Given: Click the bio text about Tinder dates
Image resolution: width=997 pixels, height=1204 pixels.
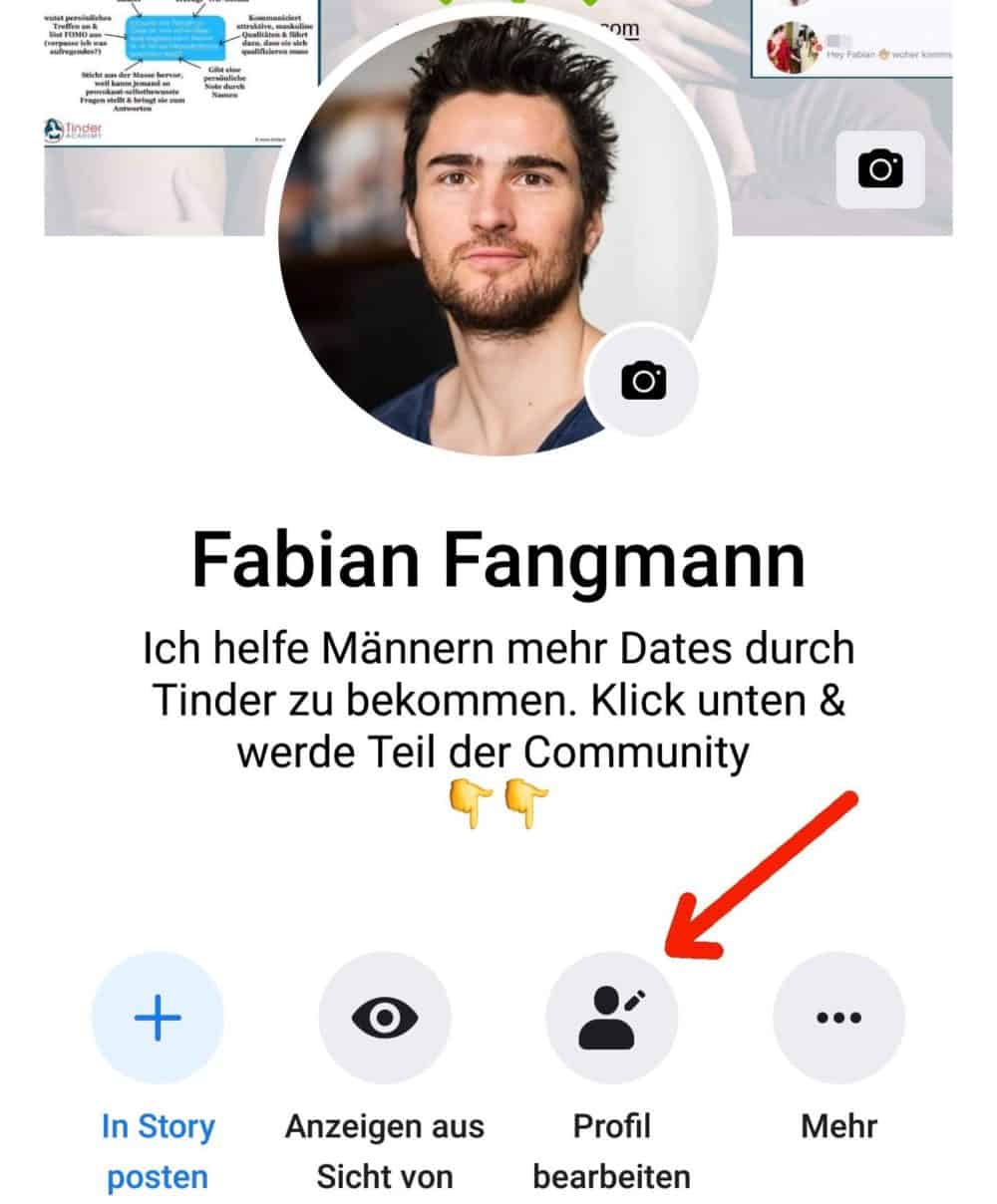Looking at the screenshot, I should click(x=498, y=698).
